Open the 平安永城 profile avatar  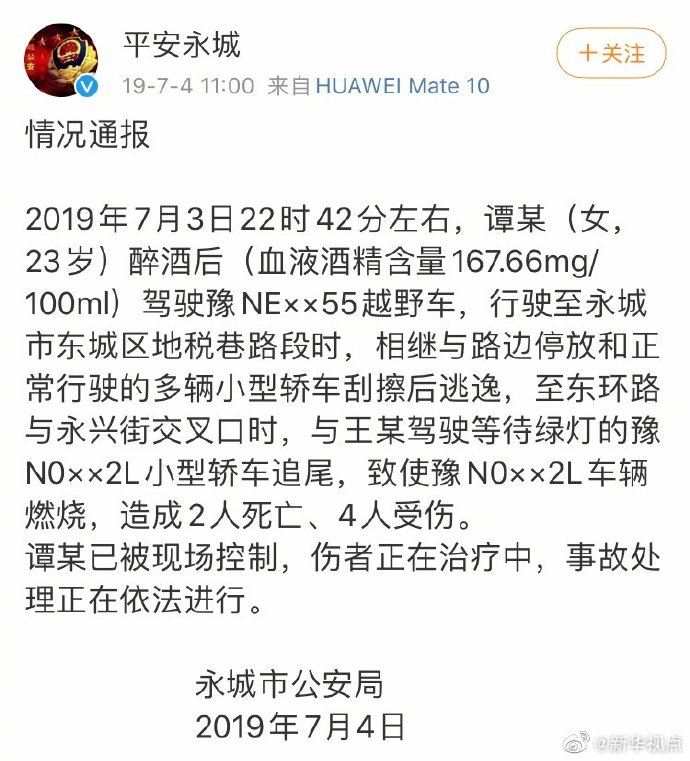[61, 59]
